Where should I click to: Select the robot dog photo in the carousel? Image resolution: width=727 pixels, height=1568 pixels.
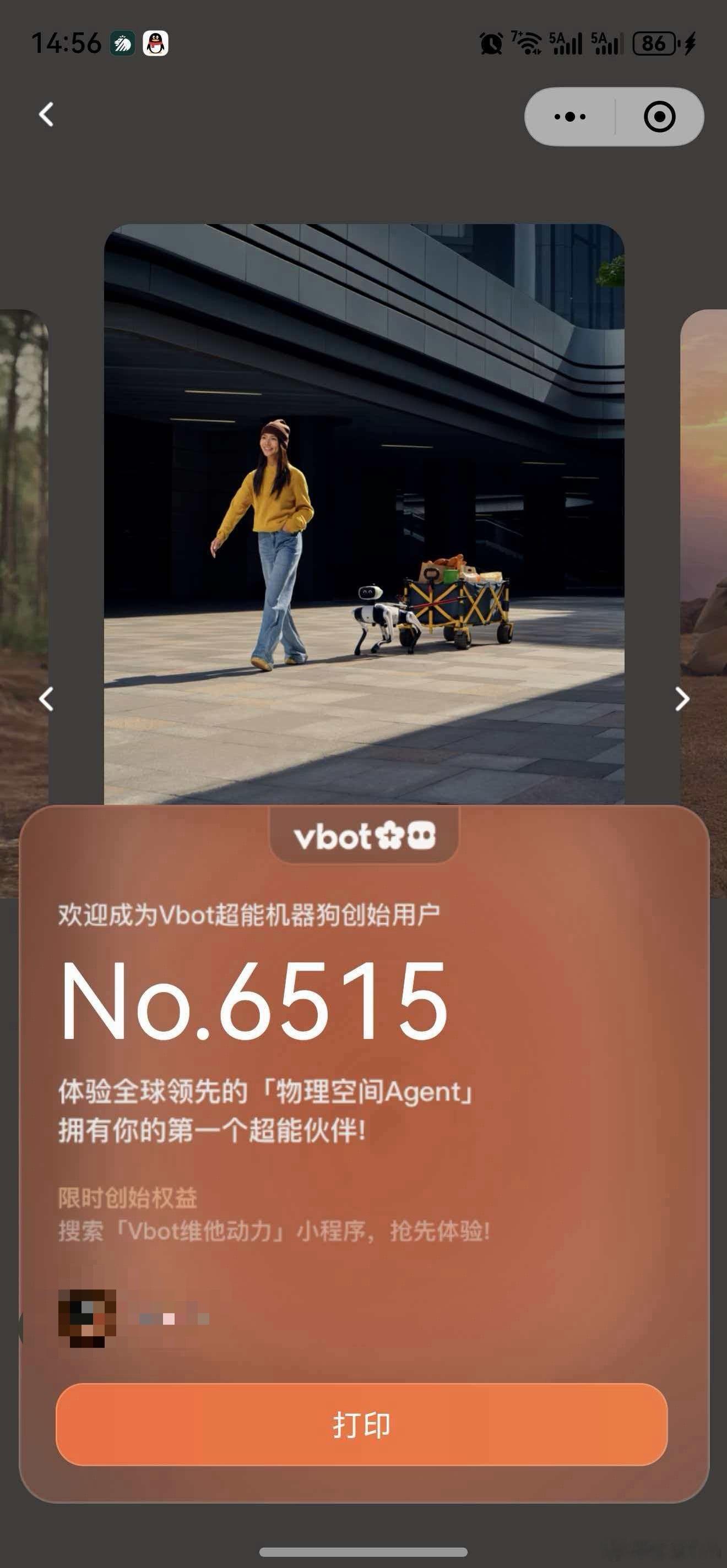(x=364, y=518)
